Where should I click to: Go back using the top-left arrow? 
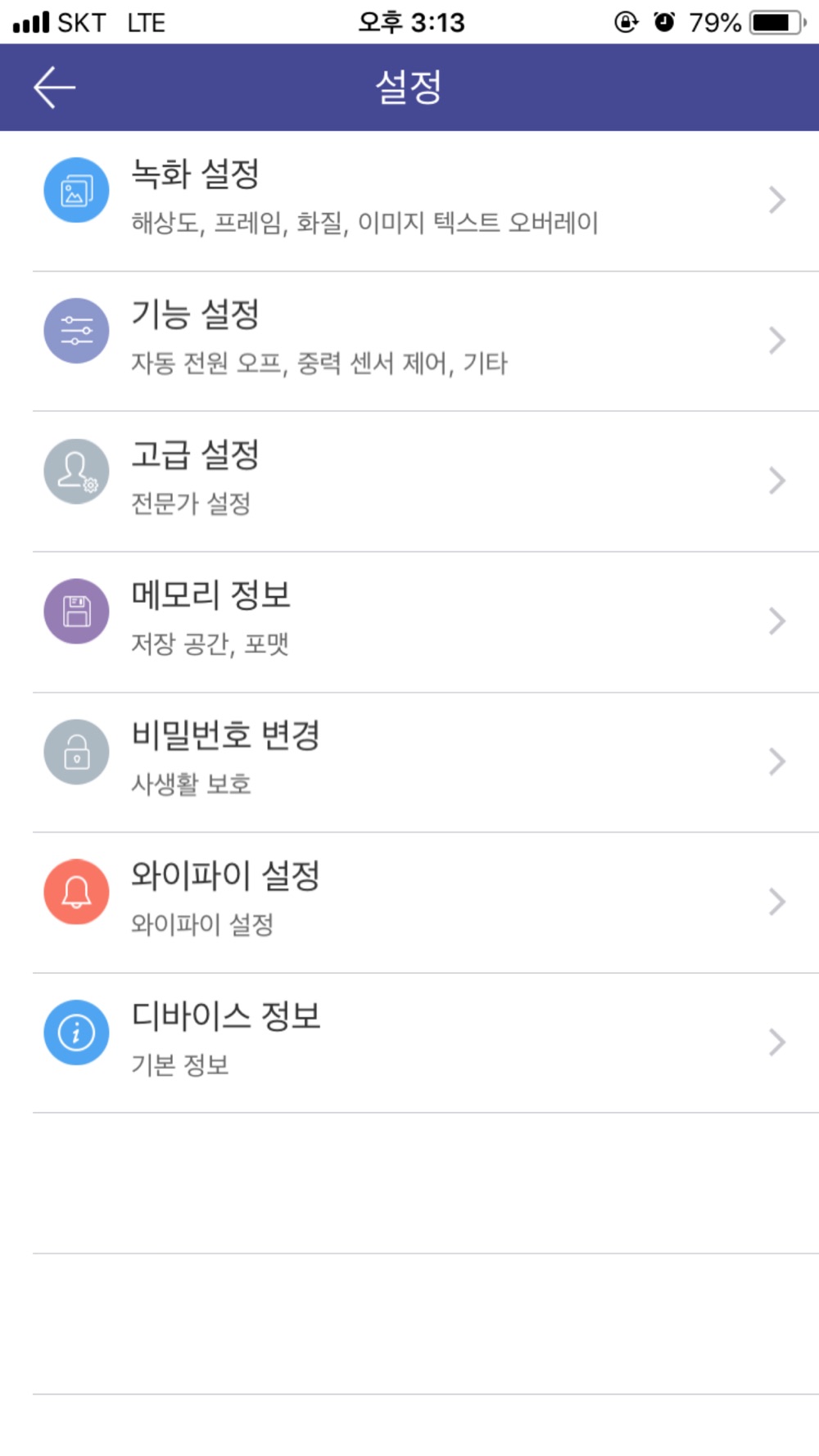click(54, 87)
